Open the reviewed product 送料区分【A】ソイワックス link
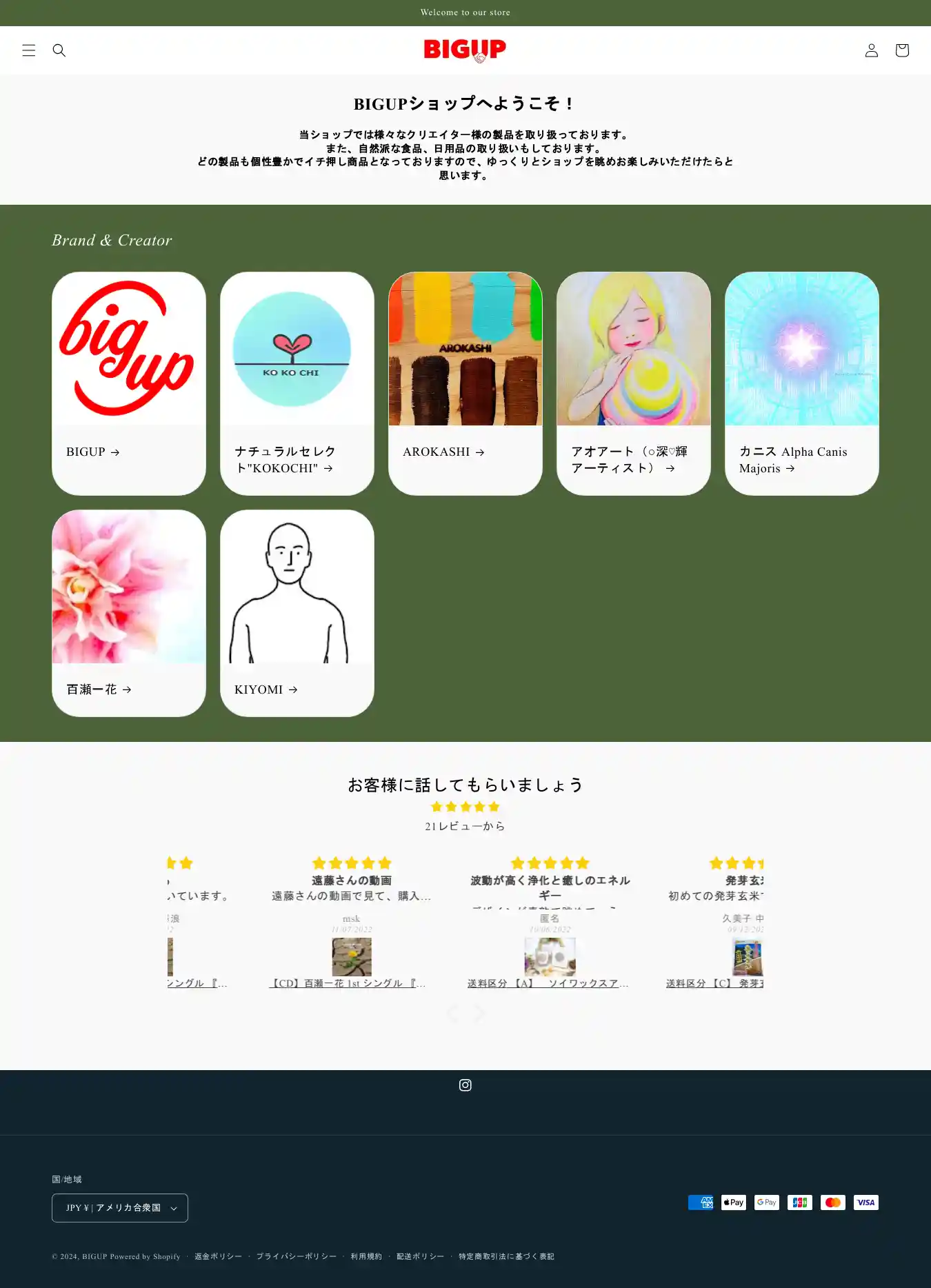Screen dimensions: 931x1288 (548, 983)
